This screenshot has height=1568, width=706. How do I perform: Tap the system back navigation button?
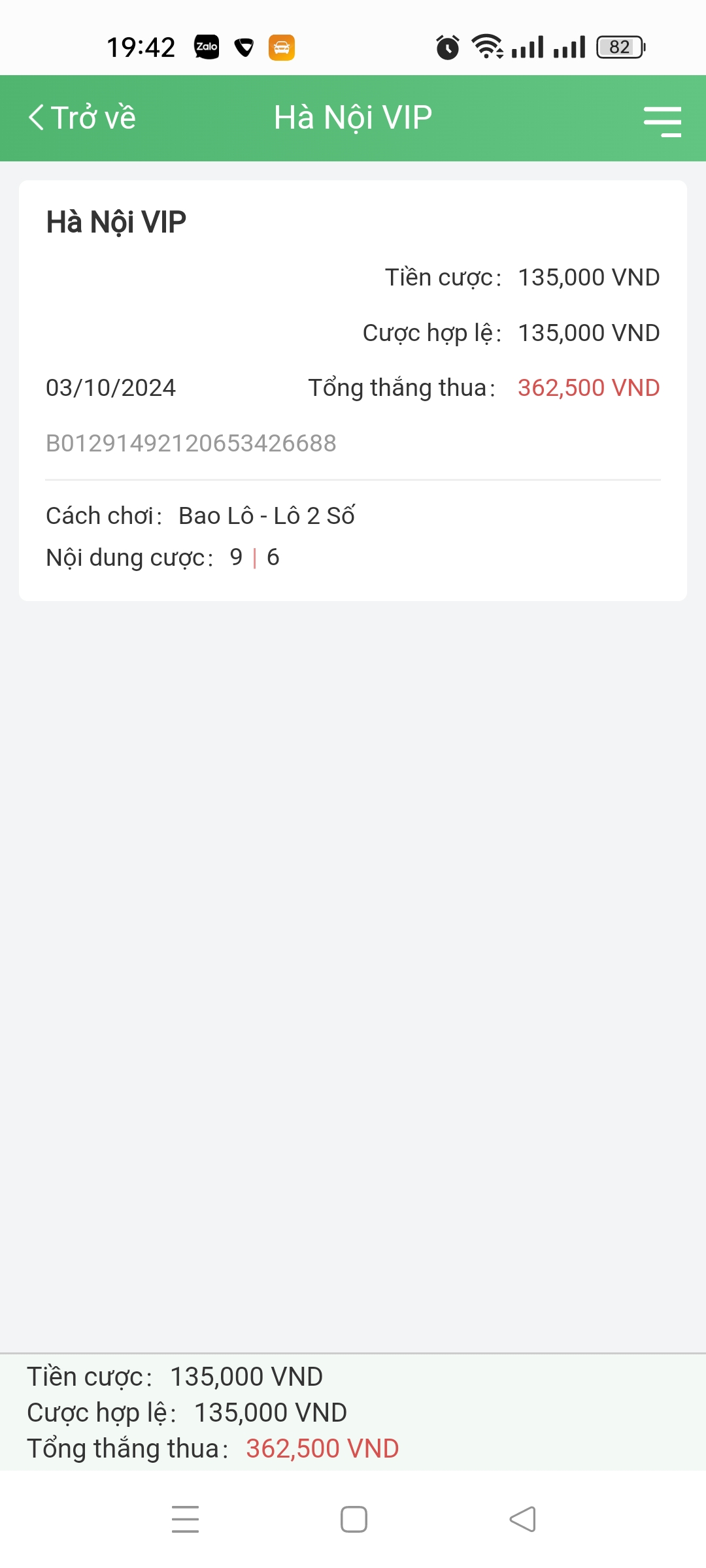pyautogui.click(x=522, y=1519)
